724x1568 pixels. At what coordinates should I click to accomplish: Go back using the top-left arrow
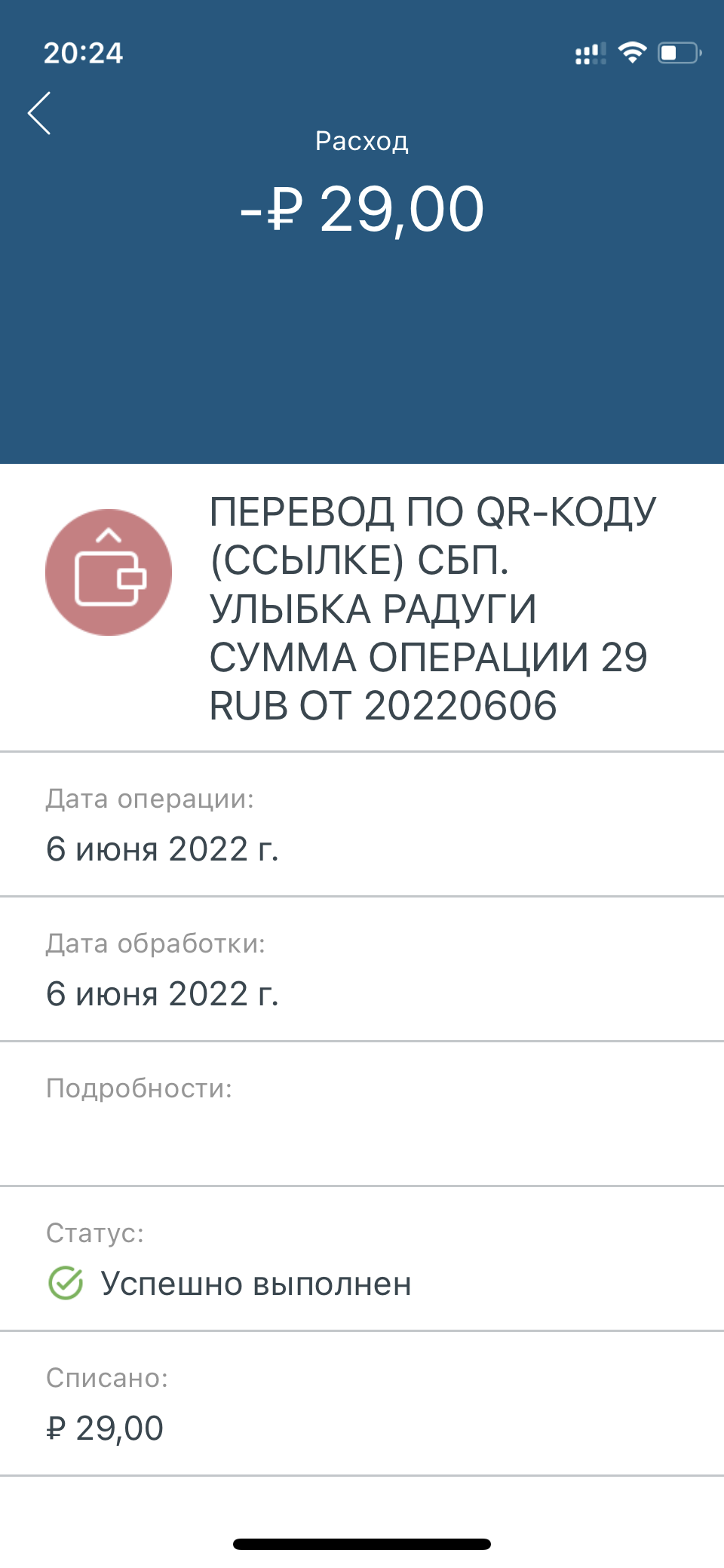(39, 113)
